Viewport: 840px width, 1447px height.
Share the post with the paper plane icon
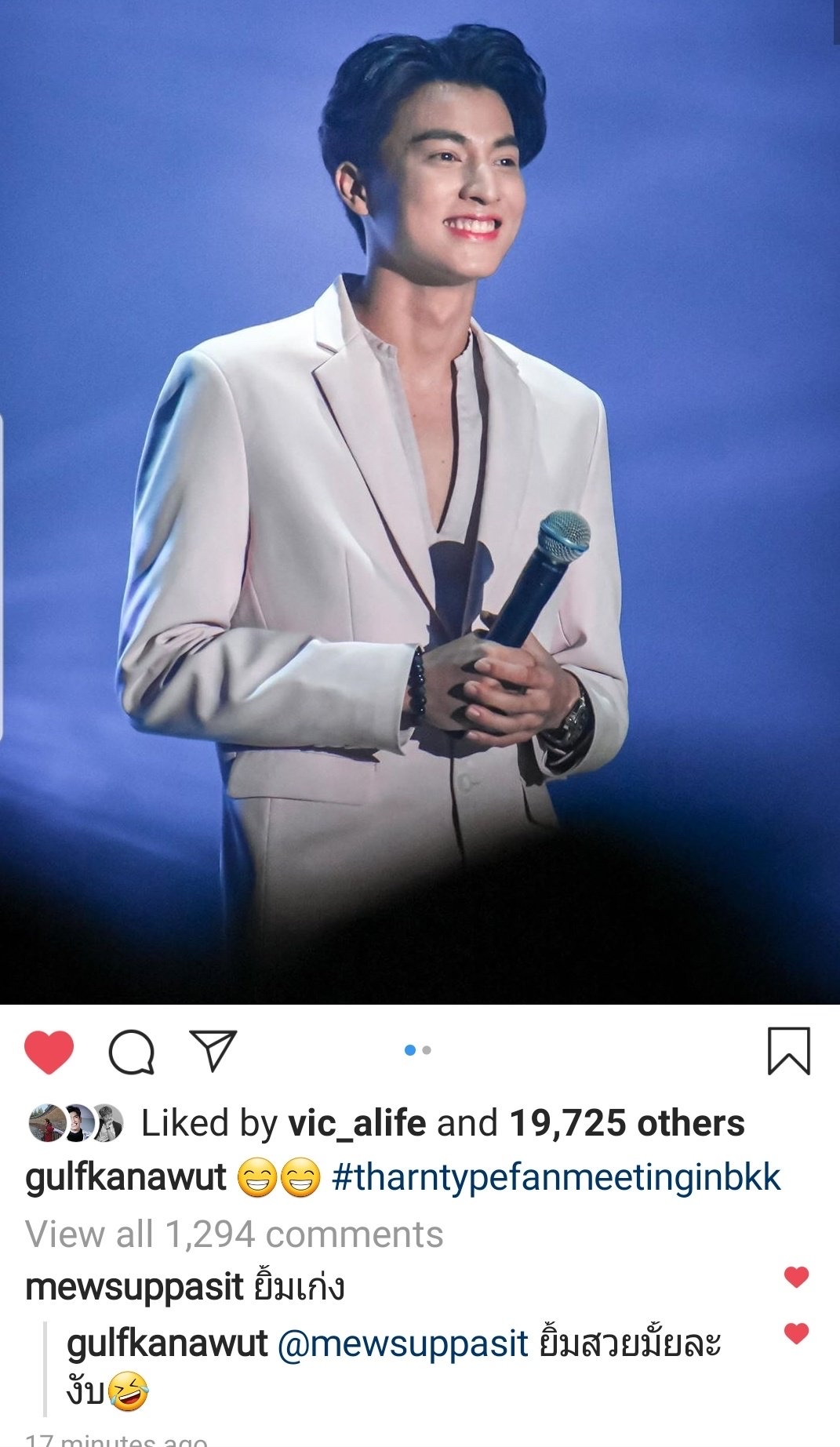tap(213, 1050)
